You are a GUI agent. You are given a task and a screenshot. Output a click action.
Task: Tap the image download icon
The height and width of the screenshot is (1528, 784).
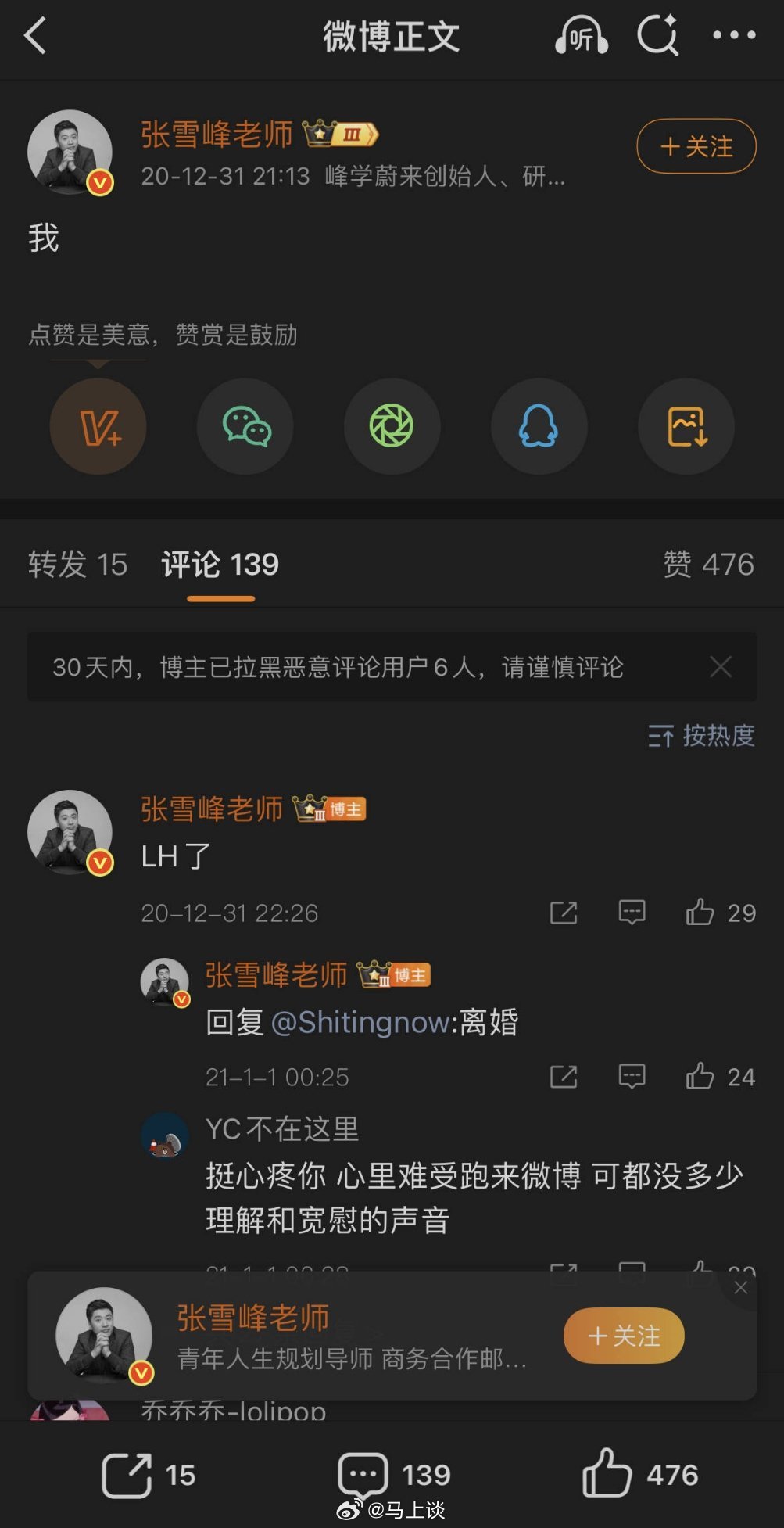point(686,427)
